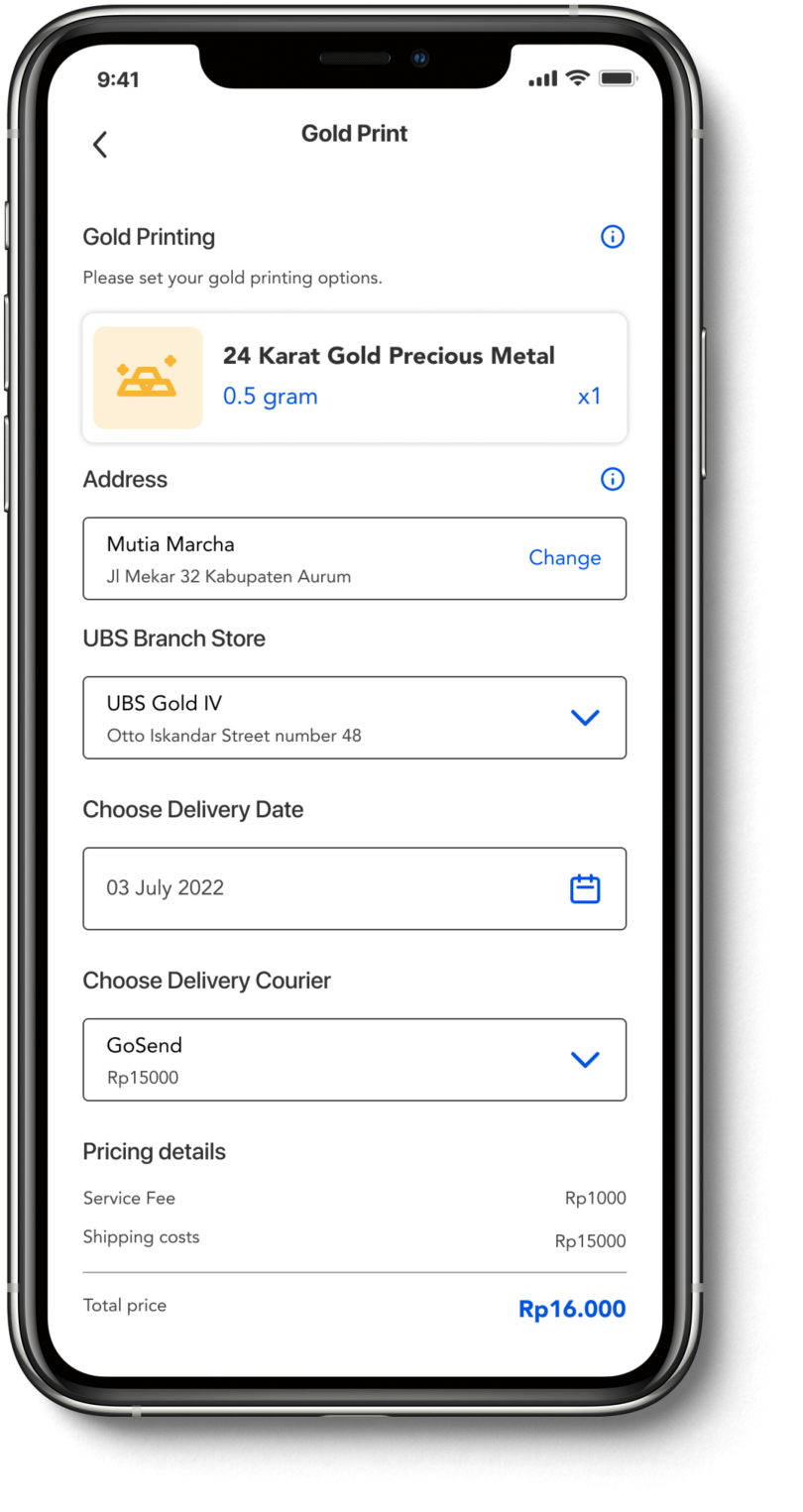Open the delivery date calendar picker

coord(585,889)
